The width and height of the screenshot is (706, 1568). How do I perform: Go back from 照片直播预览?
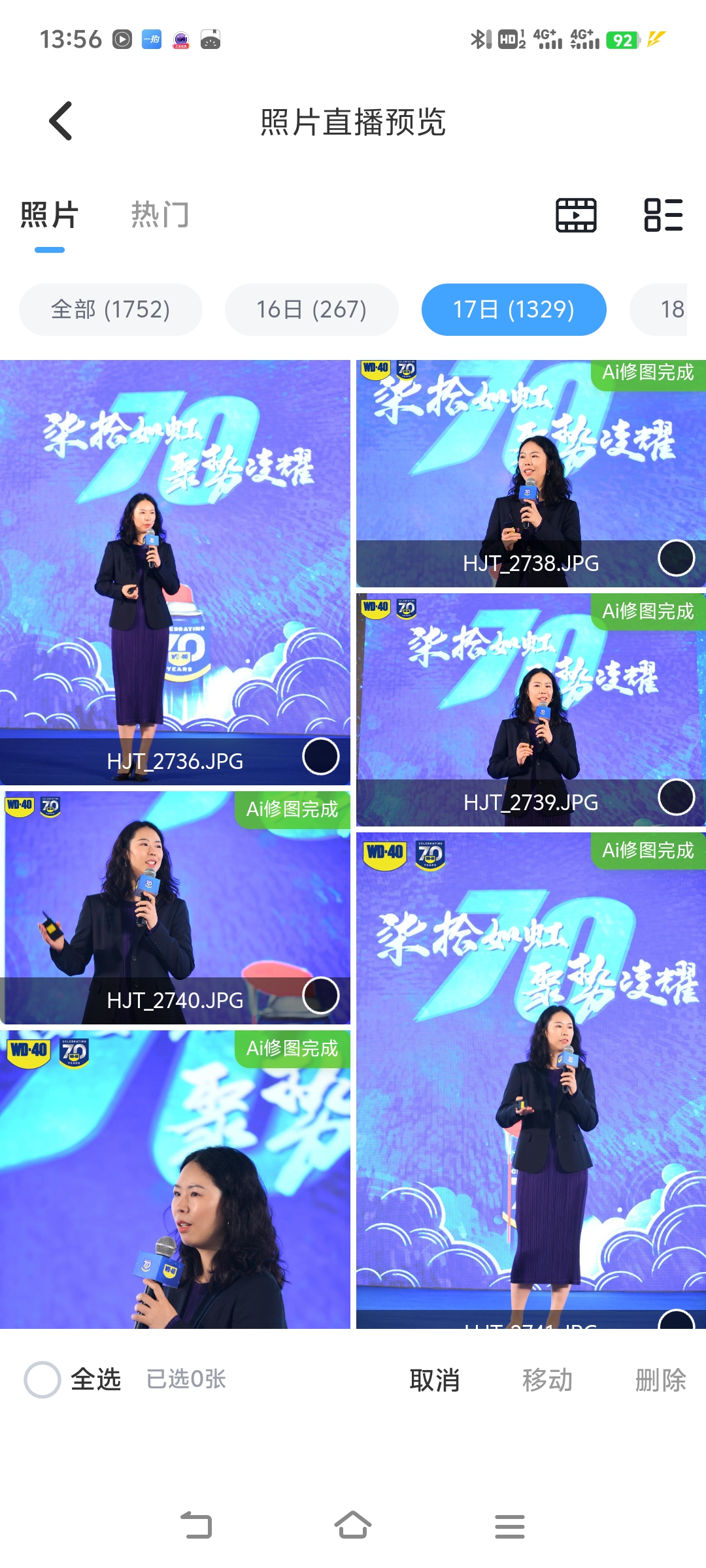point(61,122)
